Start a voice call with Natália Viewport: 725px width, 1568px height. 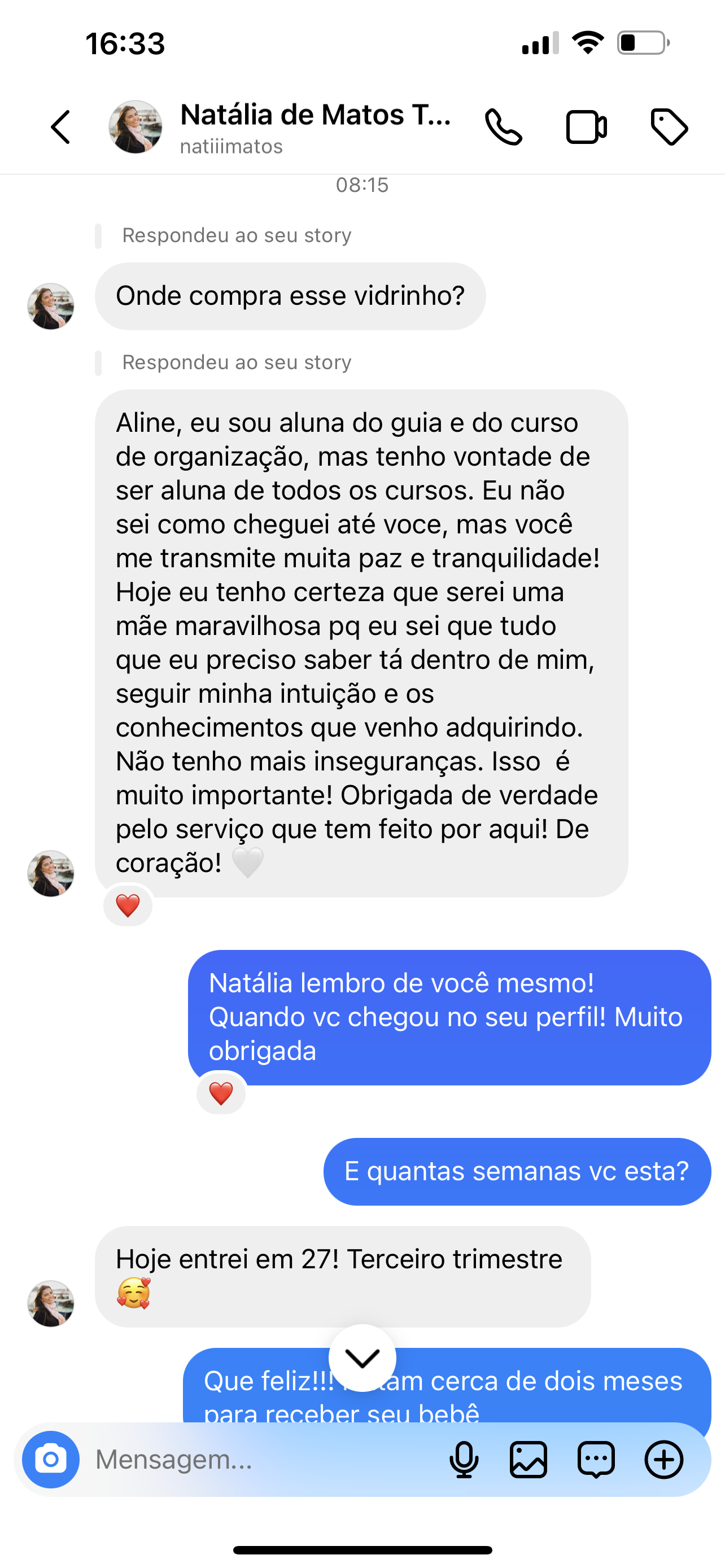click(504, 127)
